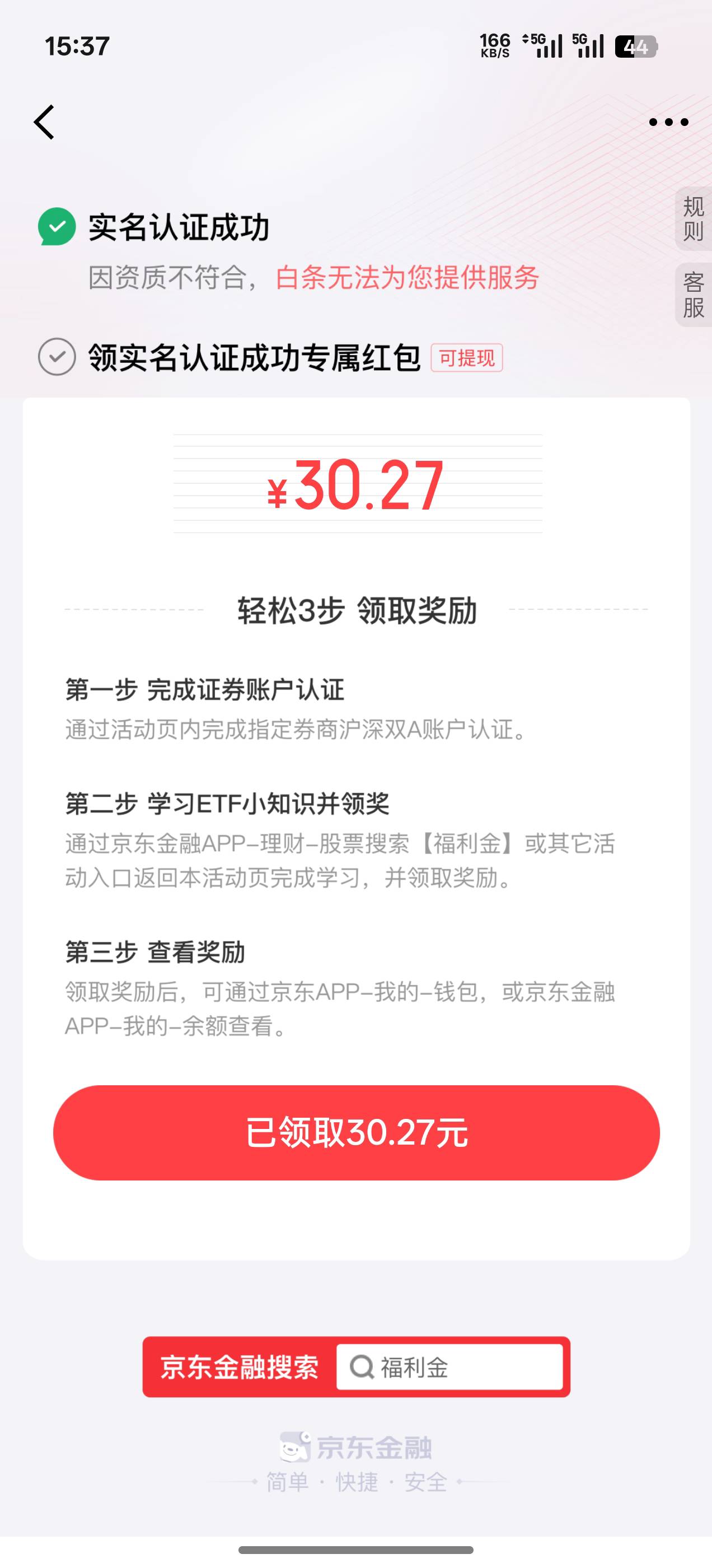Open the 规则 rules side tab

tap(693, 219)
